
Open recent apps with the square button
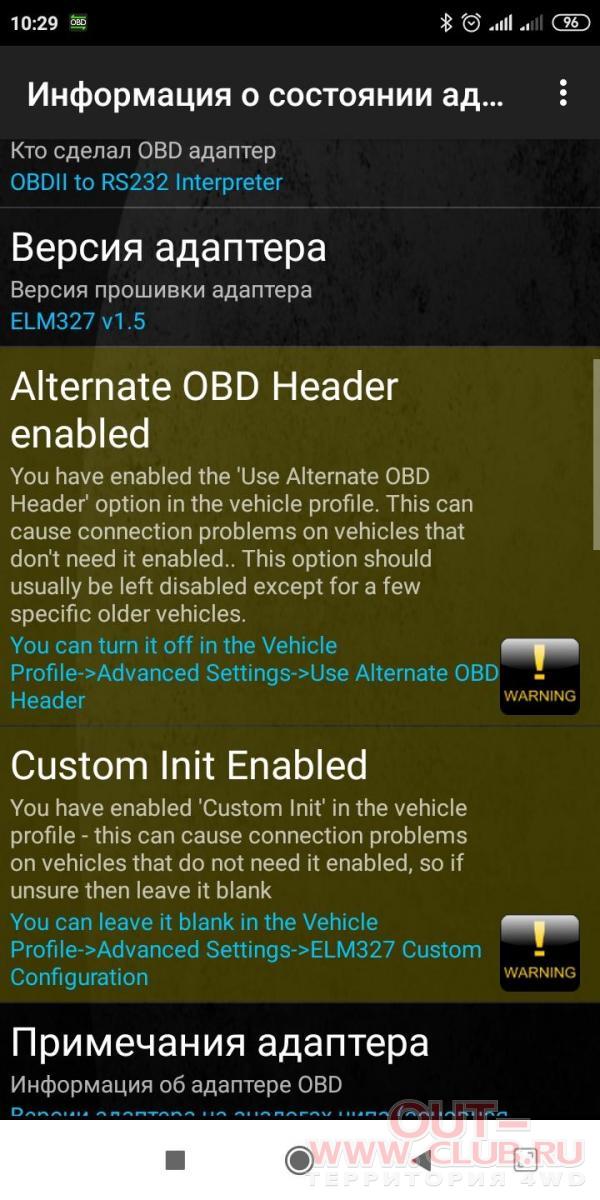pos(175,1160)
